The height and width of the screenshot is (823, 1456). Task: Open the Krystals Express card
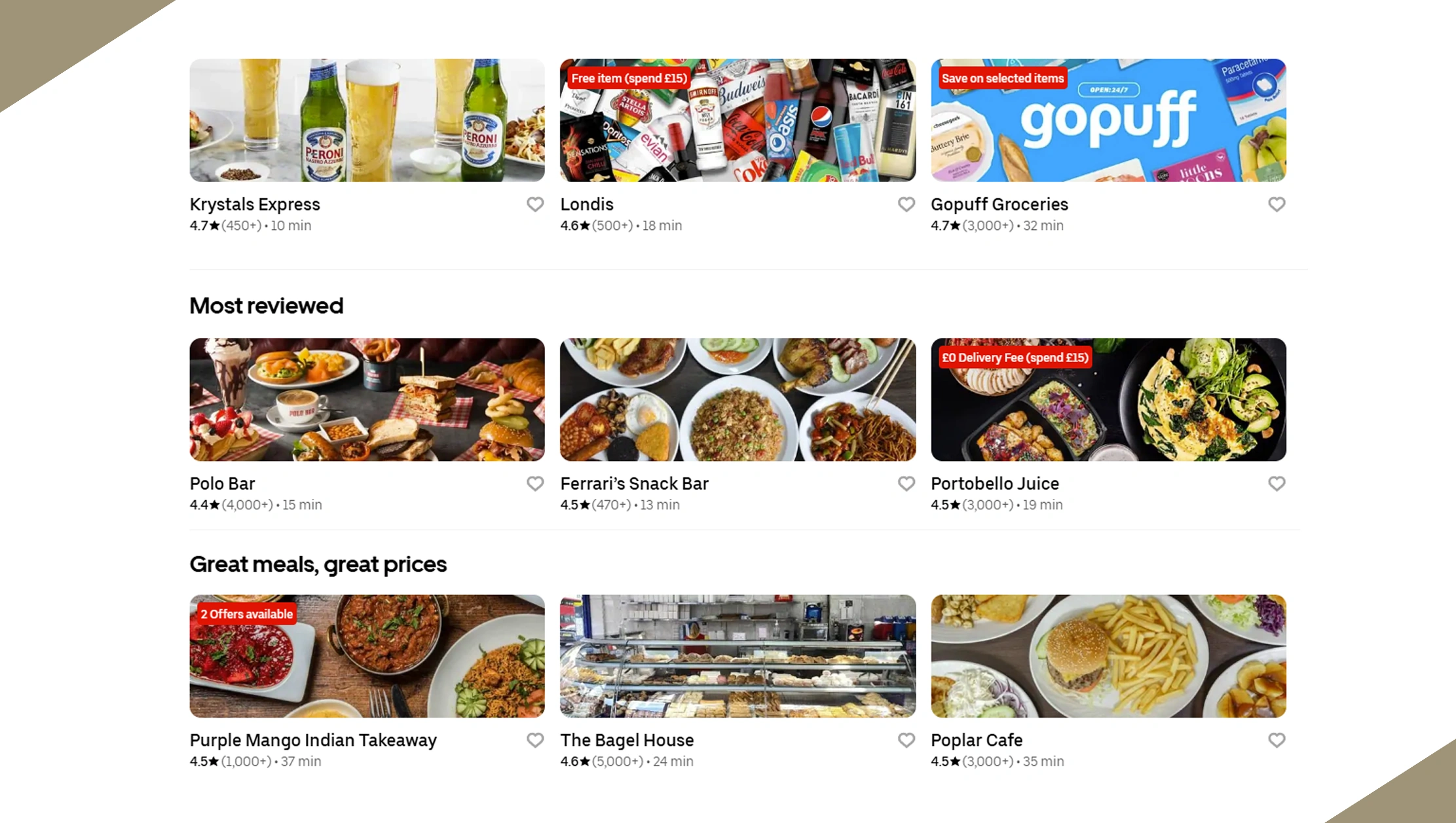pos(367,120)
